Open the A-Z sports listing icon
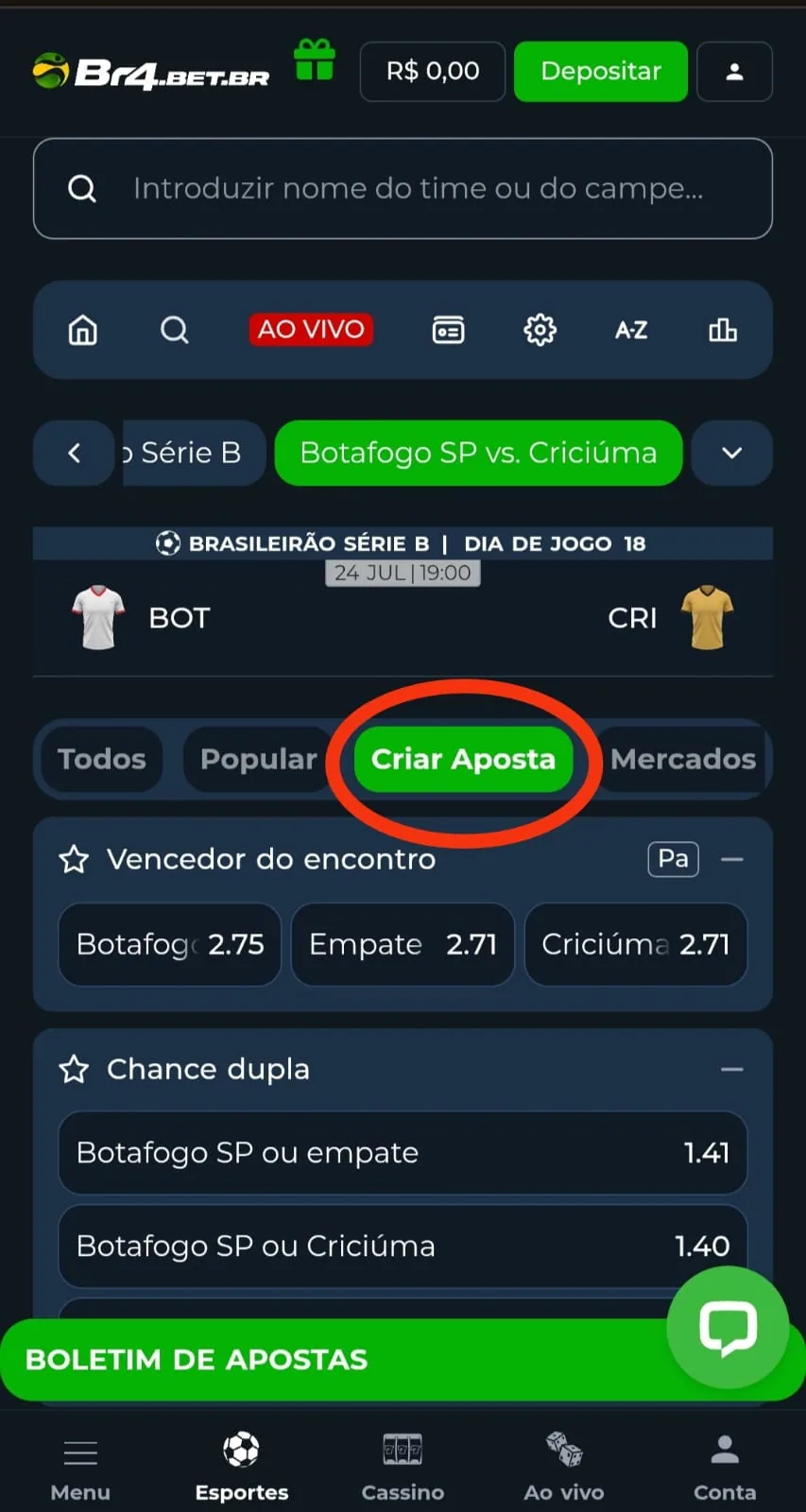The height and width of the screenshot is (1512, 806). (x=630, y=330)
